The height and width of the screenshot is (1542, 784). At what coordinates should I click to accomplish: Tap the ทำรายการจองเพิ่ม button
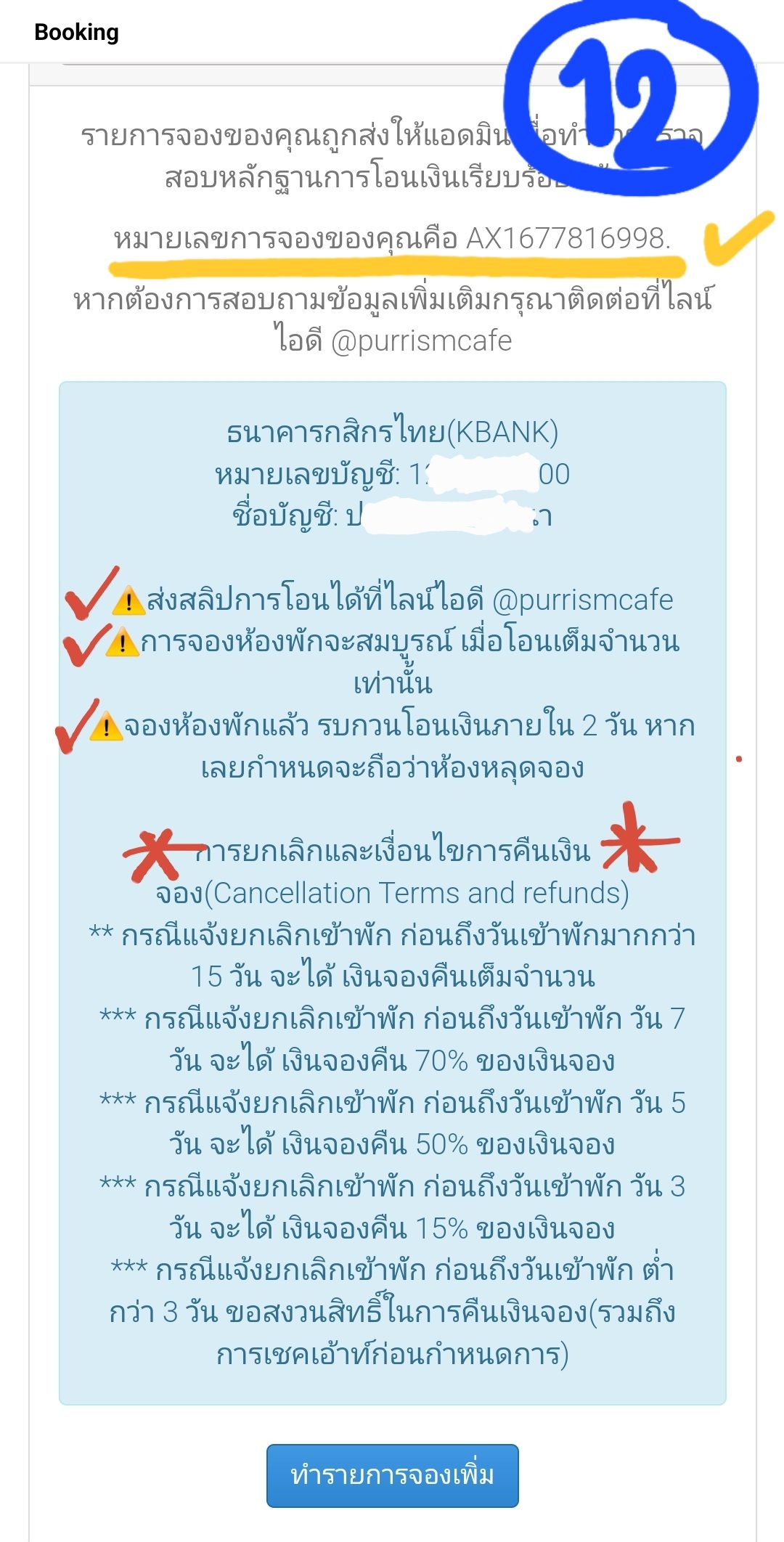(x=392, y=1476)
